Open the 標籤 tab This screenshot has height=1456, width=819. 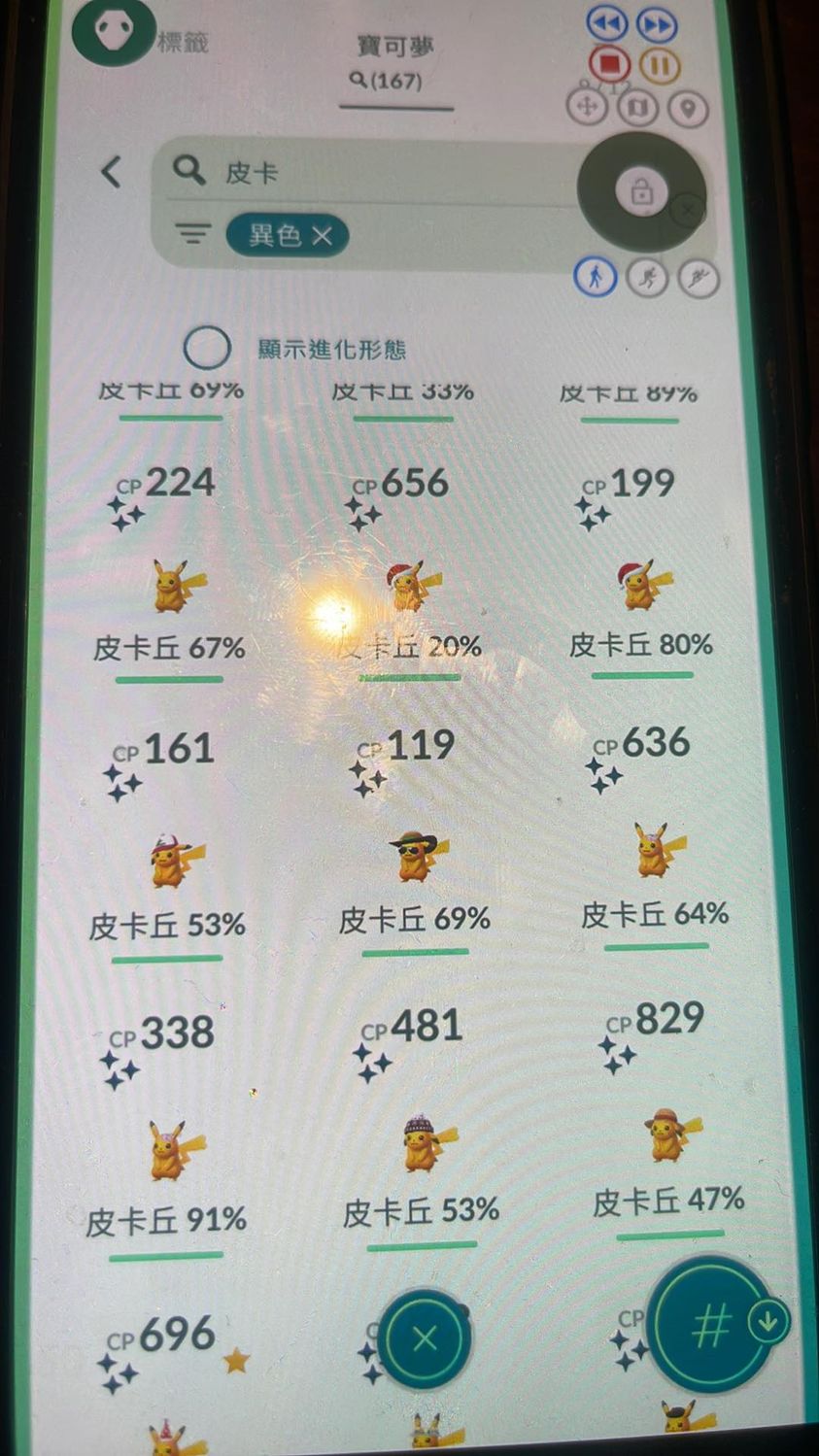(183, 42)
